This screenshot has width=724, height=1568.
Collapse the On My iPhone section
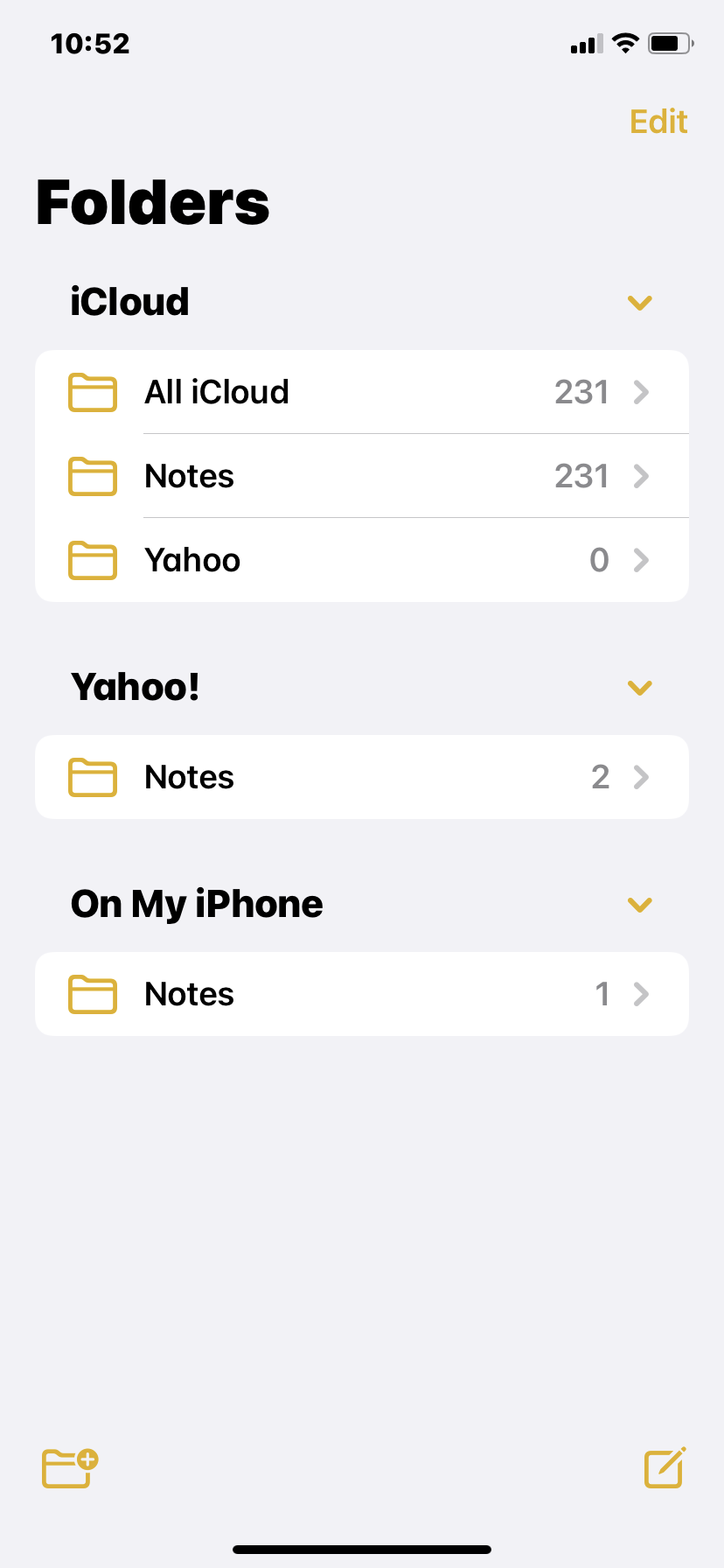point(640,905)
